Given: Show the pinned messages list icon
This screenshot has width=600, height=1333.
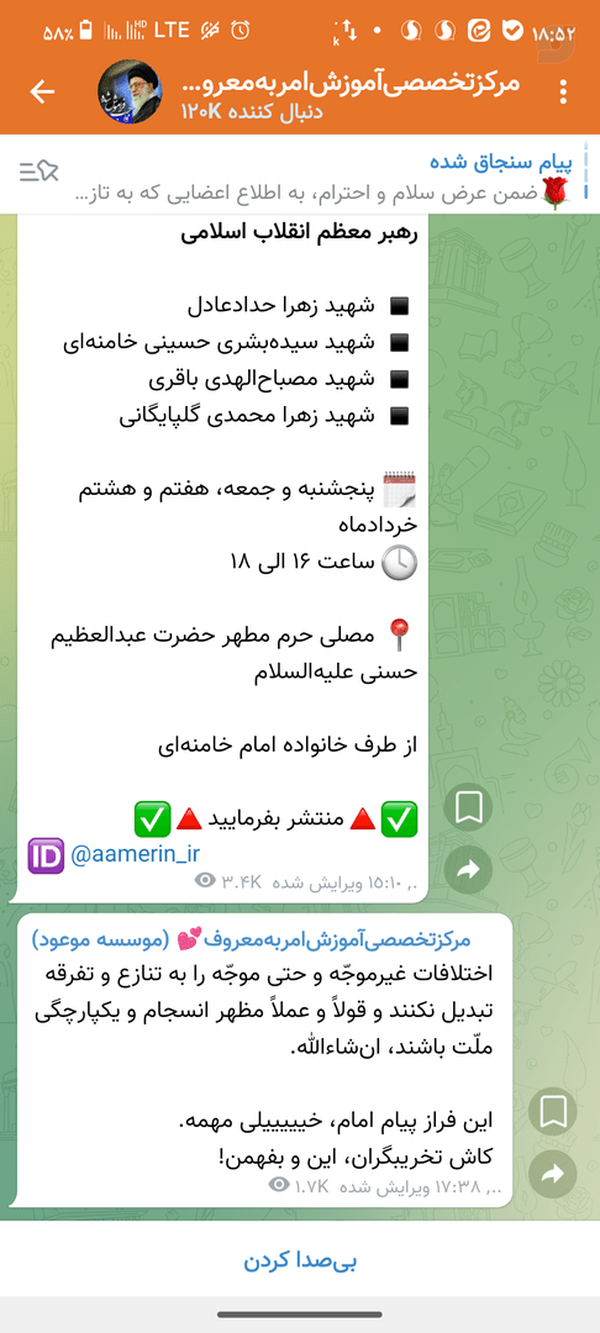Looking at the screenshot, I should pos(39,171).
